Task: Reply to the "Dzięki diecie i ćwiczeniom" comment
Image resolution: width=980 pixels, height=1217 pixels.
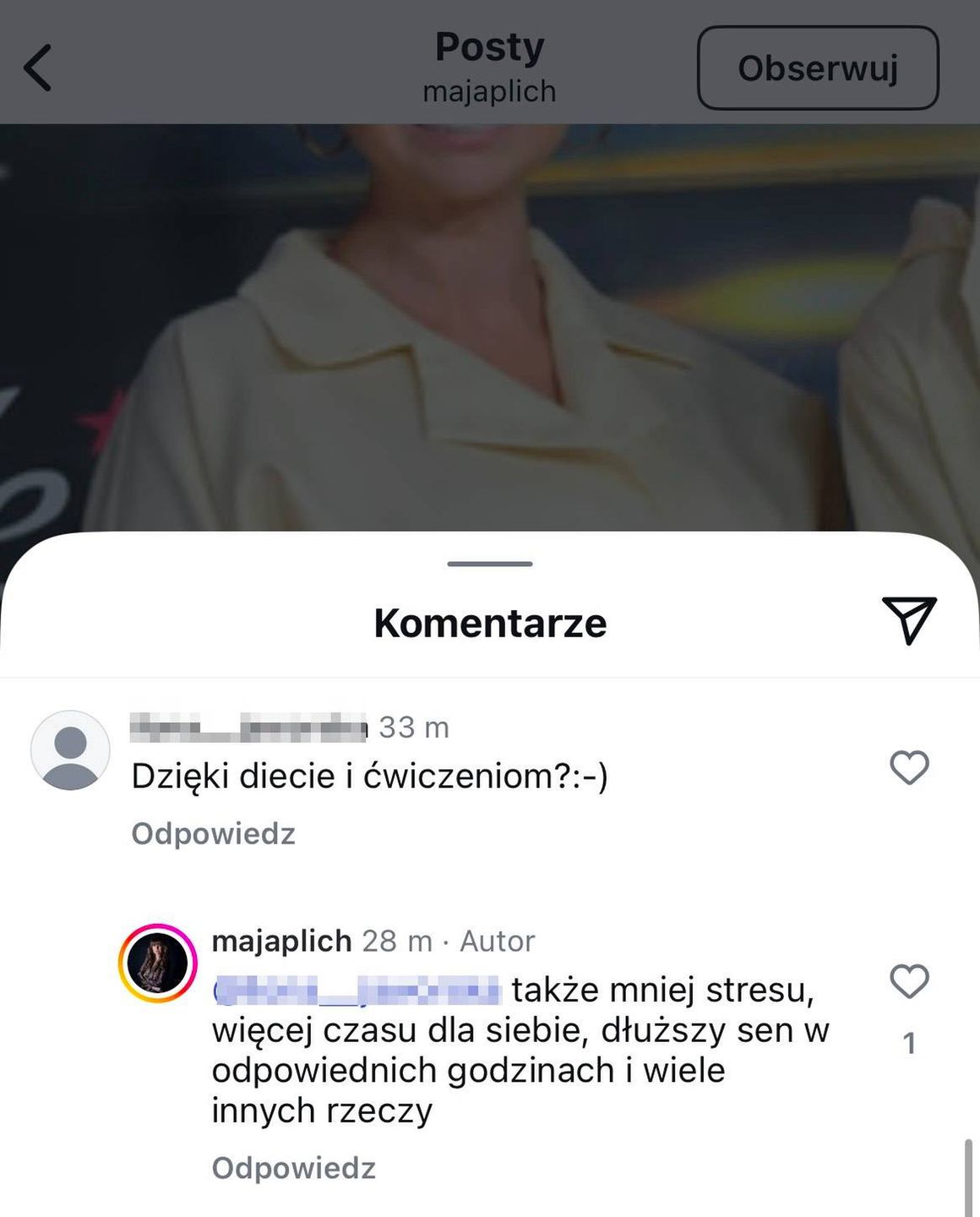Action: click(x=213, y=834)
